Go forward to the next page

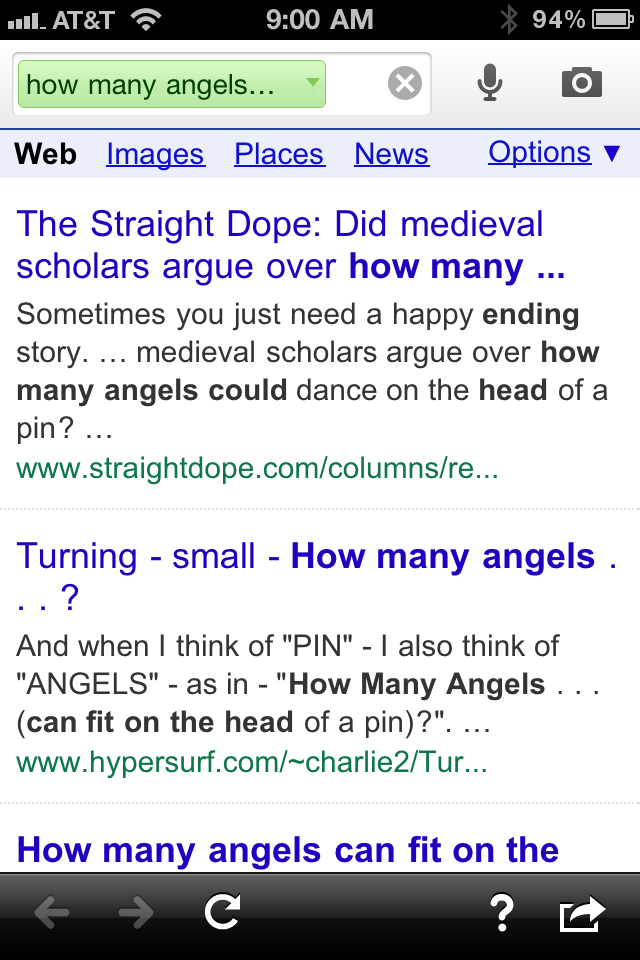135,912
